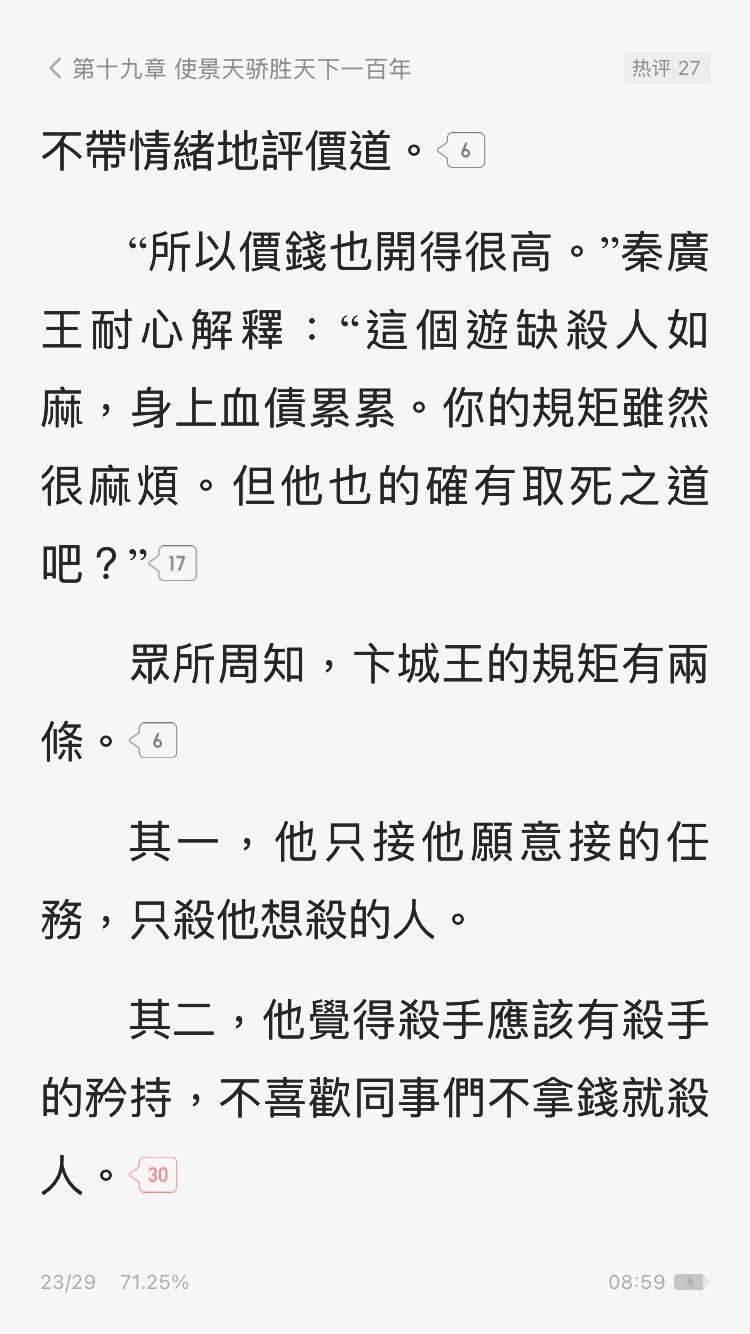Open the 热评 27 hot comments
The image size is (750, 1334).
click(667, 68)
